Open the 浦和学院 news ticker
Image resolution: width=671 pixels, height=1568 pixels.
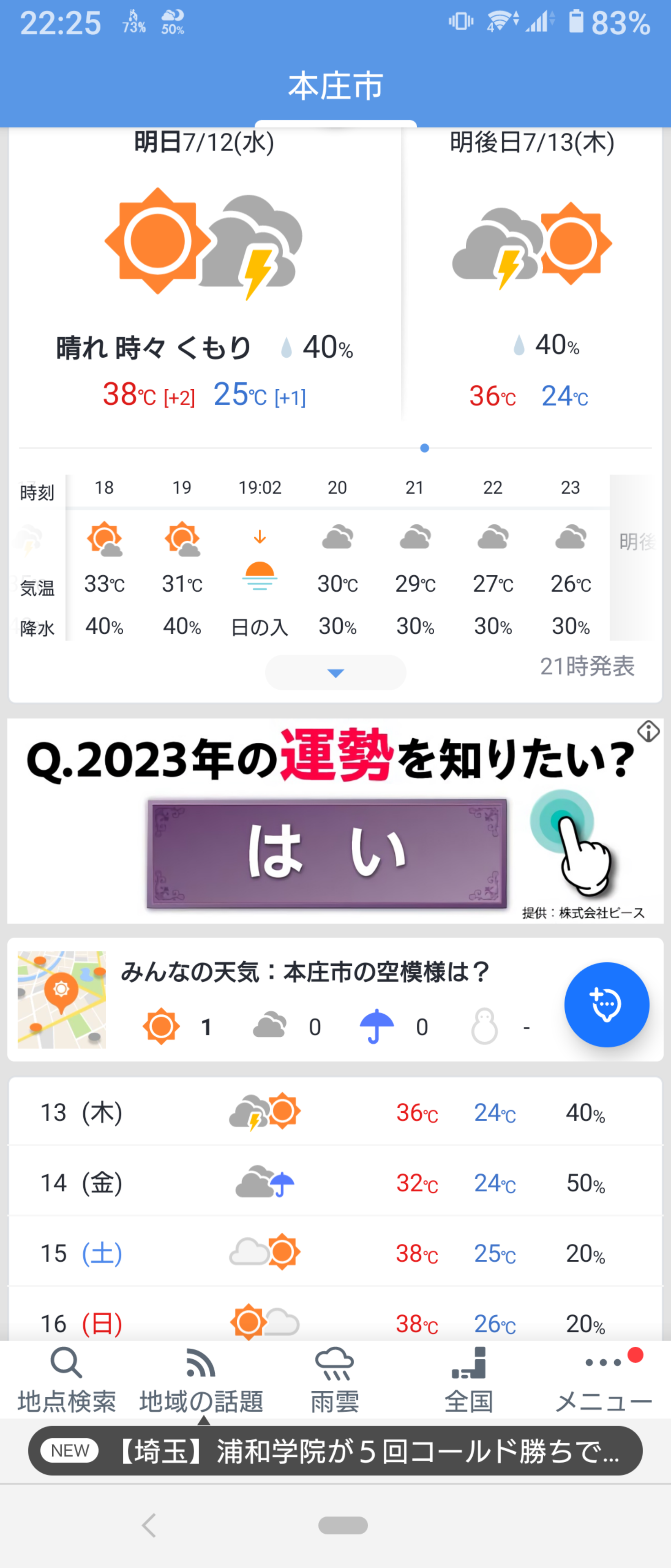tap(335, 1451)
